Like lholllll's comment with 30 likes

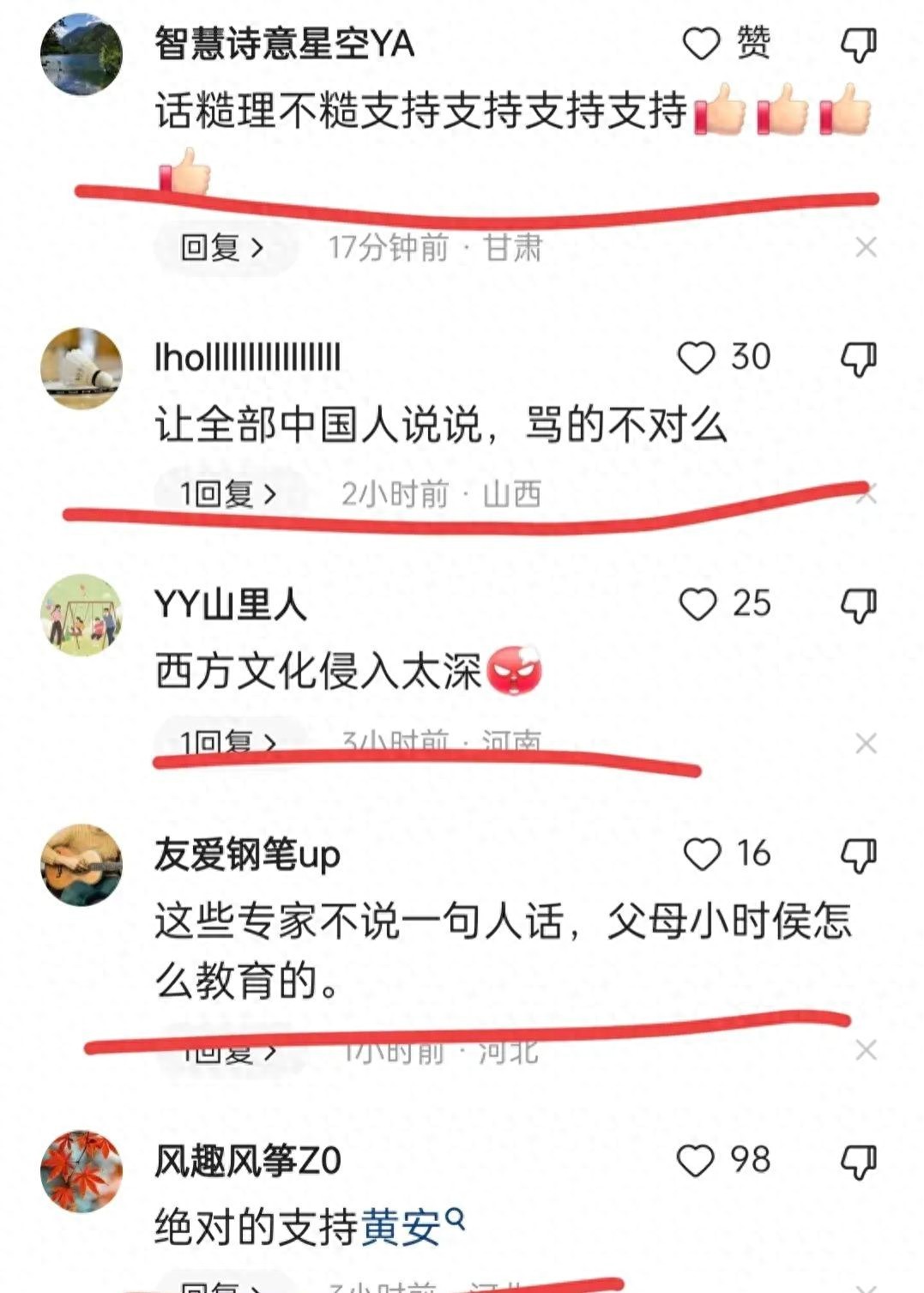(697, 358)
